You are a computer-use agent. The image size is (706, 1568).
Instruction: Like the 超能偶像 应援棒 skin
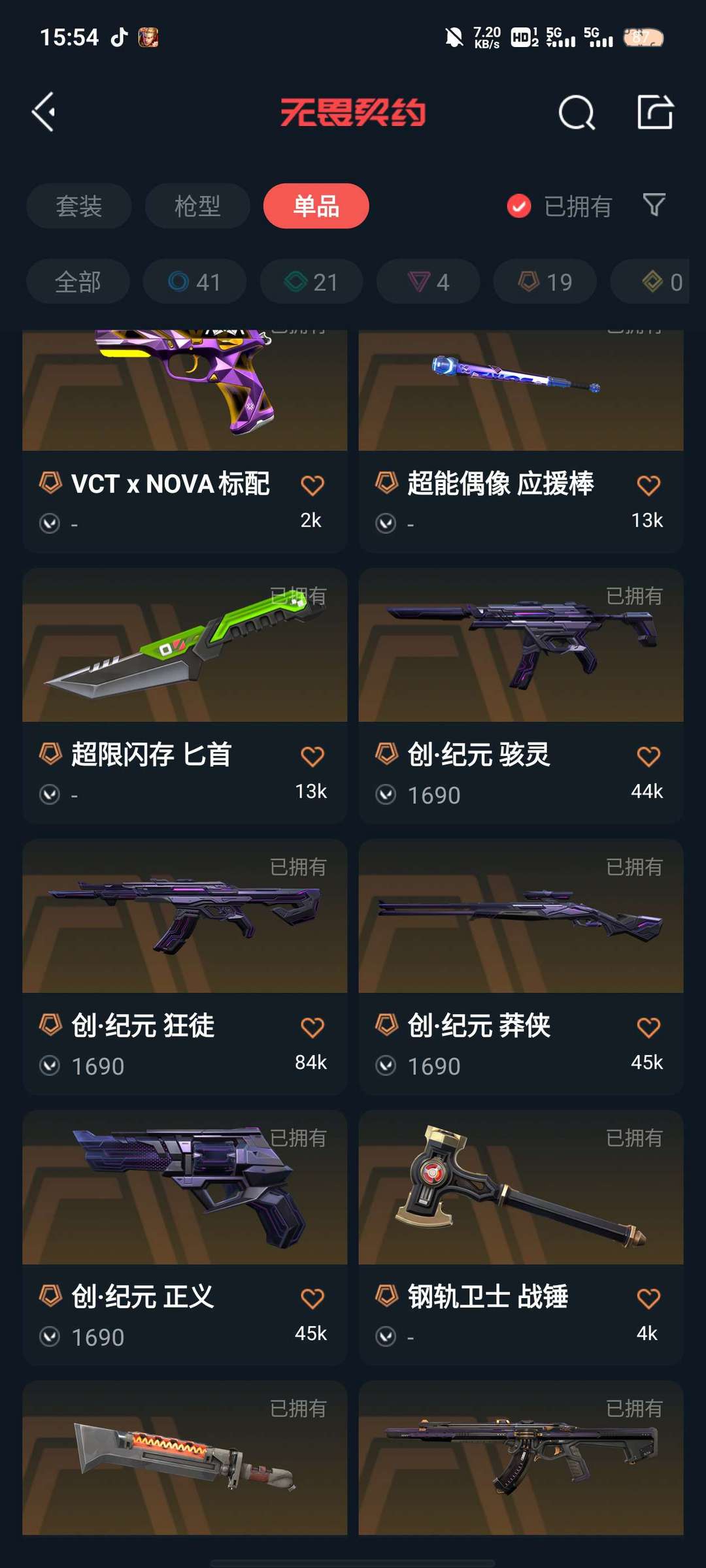tap(648, 485)
